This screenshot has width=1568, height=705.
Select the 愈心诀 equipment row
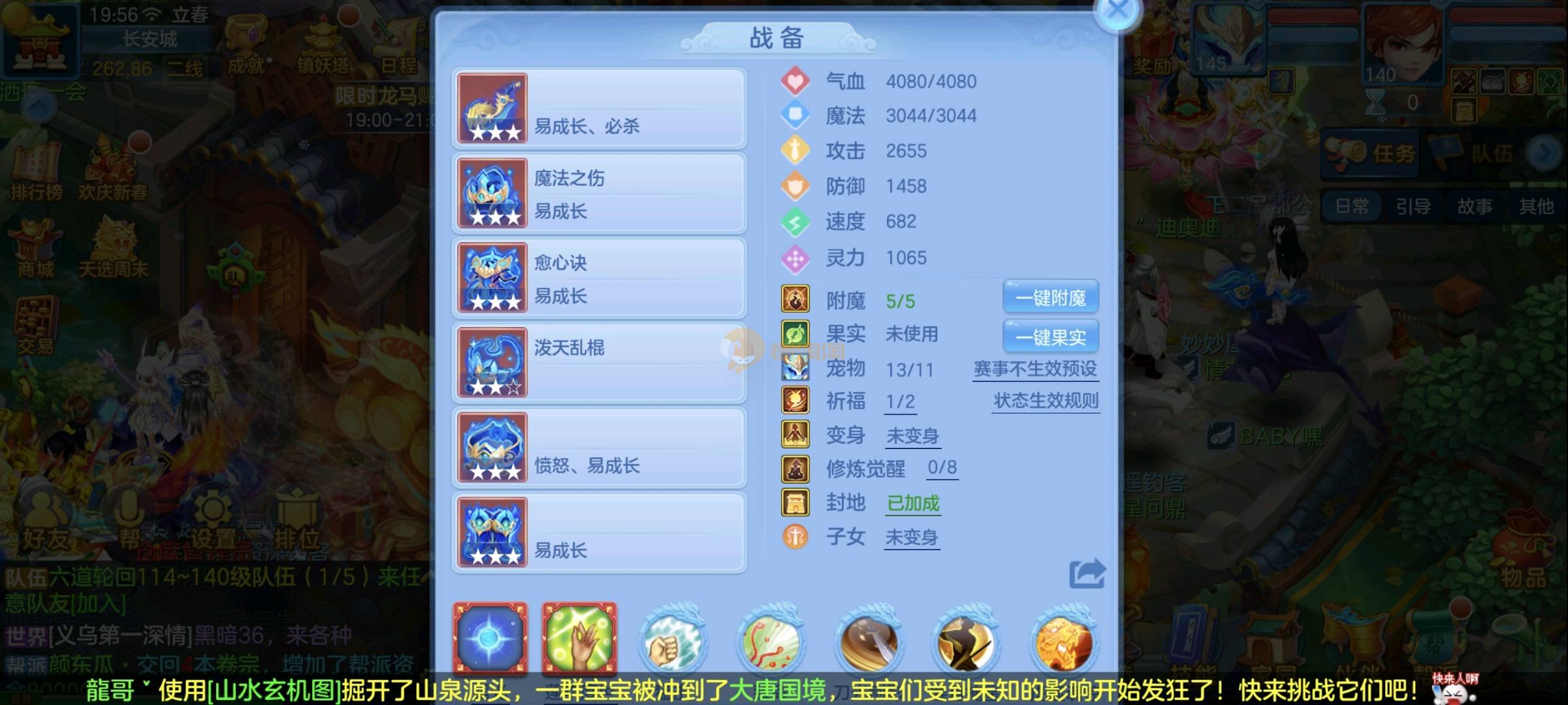(599, 278)
